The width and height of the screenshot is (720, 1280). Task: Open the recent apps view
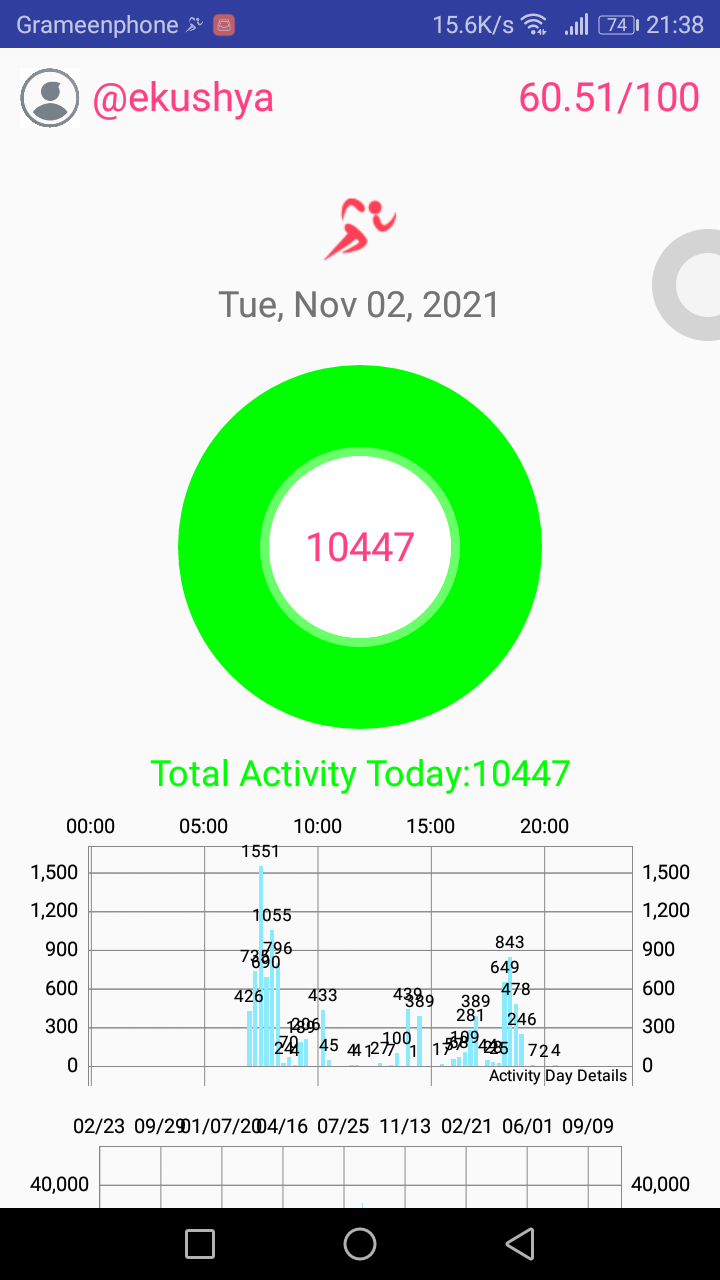(200, 1244)
